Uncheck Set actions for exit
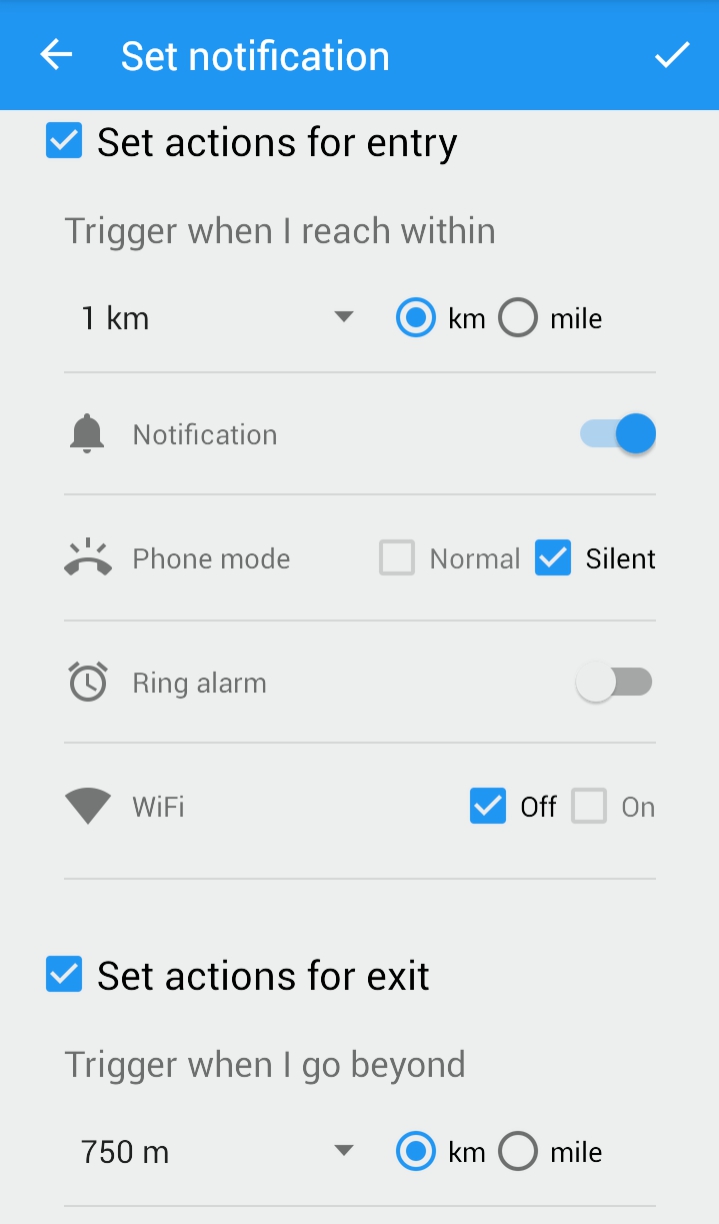719x1224 pixels. (64, 974)
